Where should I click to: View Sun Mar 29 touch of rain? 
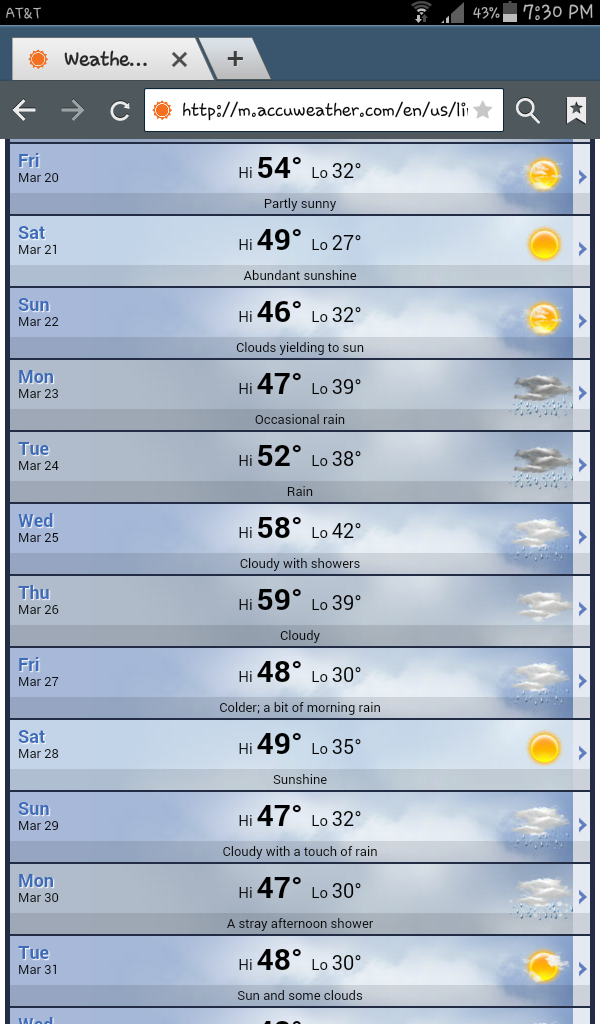pyautogui.click(x=299, y=827)
